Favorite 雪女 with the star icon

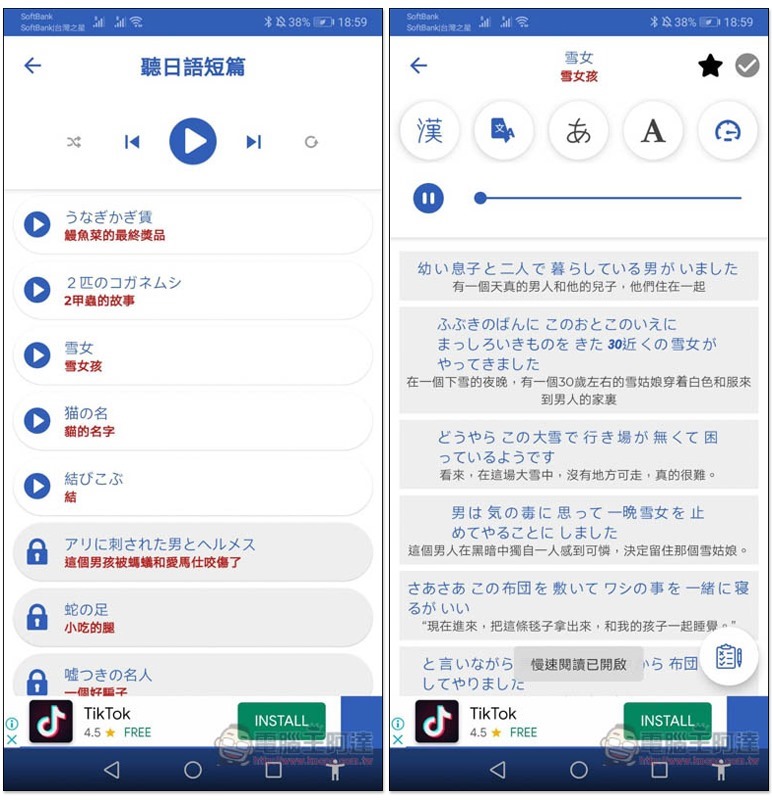click(710, 66)
